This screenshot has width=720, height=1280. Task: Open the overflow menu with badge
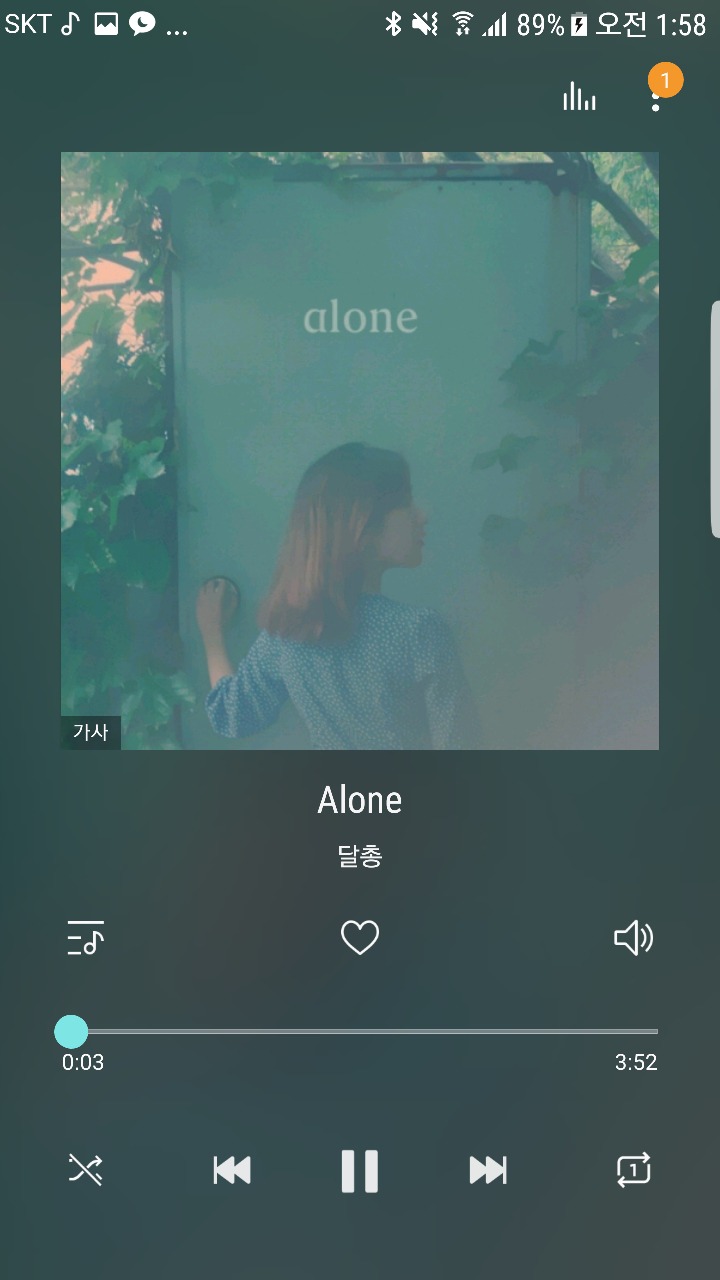pos(657,94)
